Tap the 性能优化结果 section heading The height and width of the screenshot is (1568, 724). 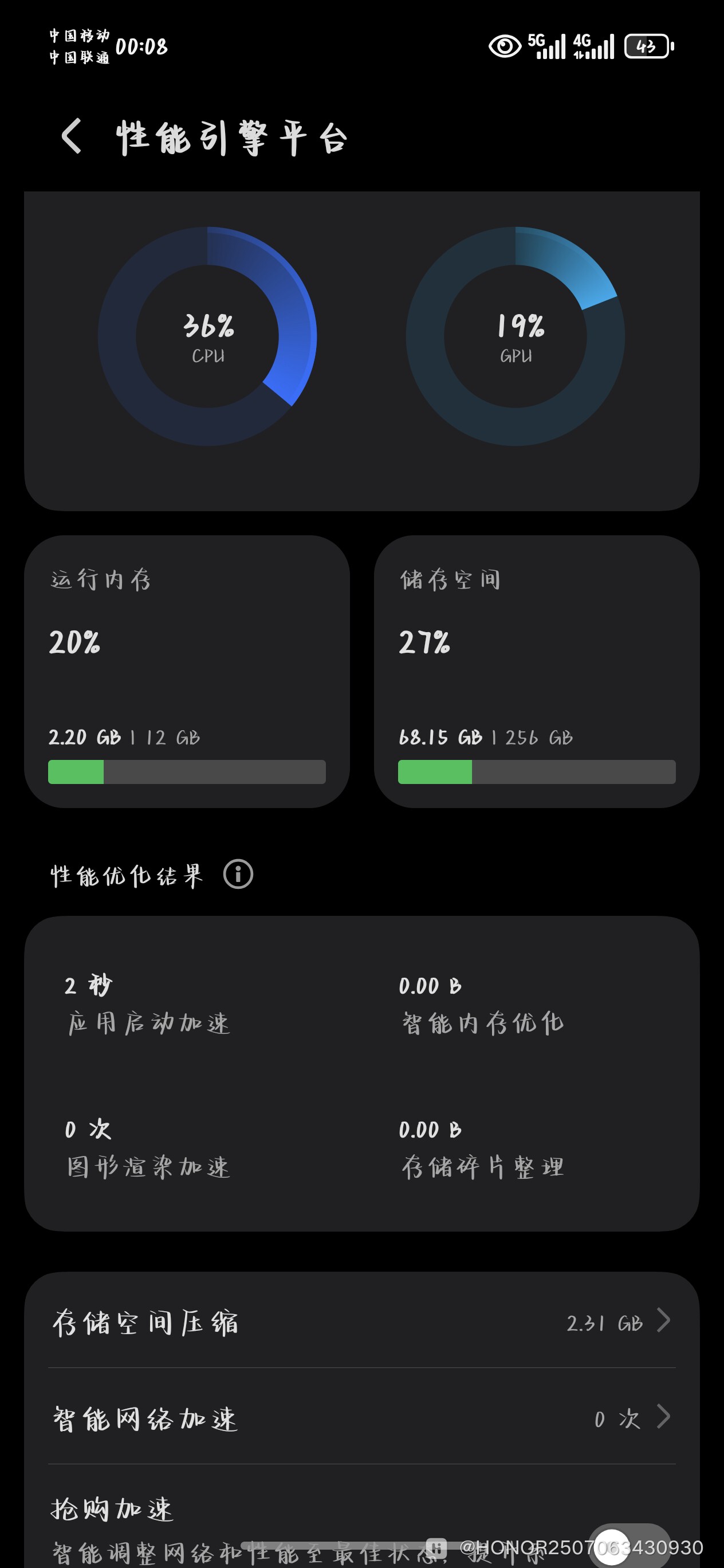(x=128, y=873)
